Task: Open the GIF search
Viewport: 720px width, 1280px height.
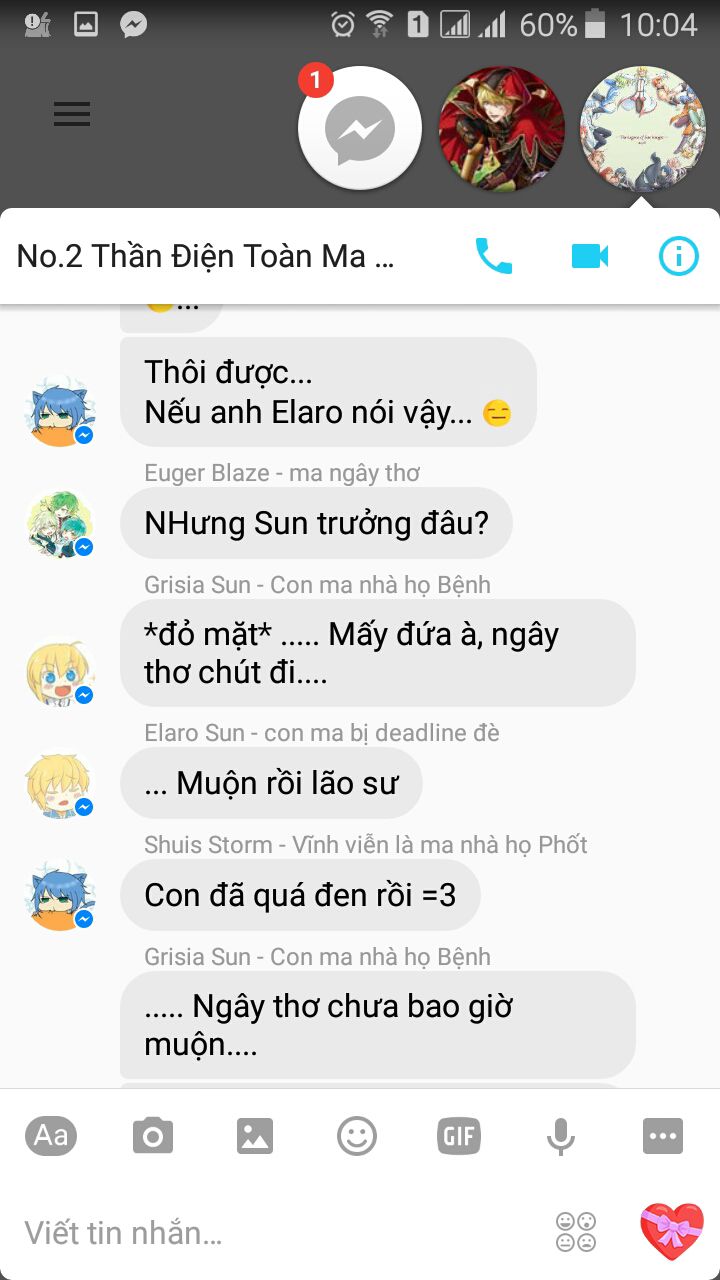Action: pos(459,1136)
